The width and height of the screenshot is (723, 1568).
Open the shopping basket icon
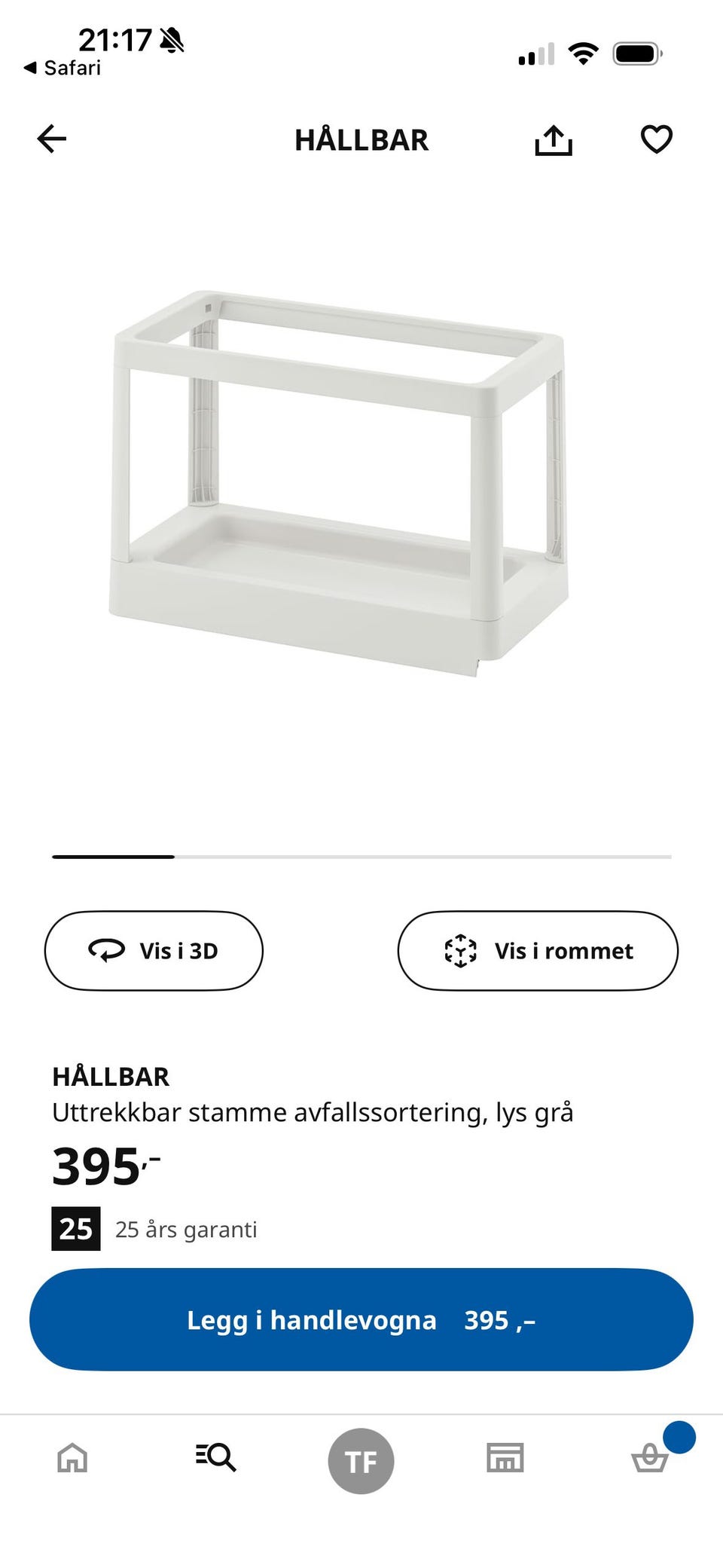click(x=650, y=1462)
